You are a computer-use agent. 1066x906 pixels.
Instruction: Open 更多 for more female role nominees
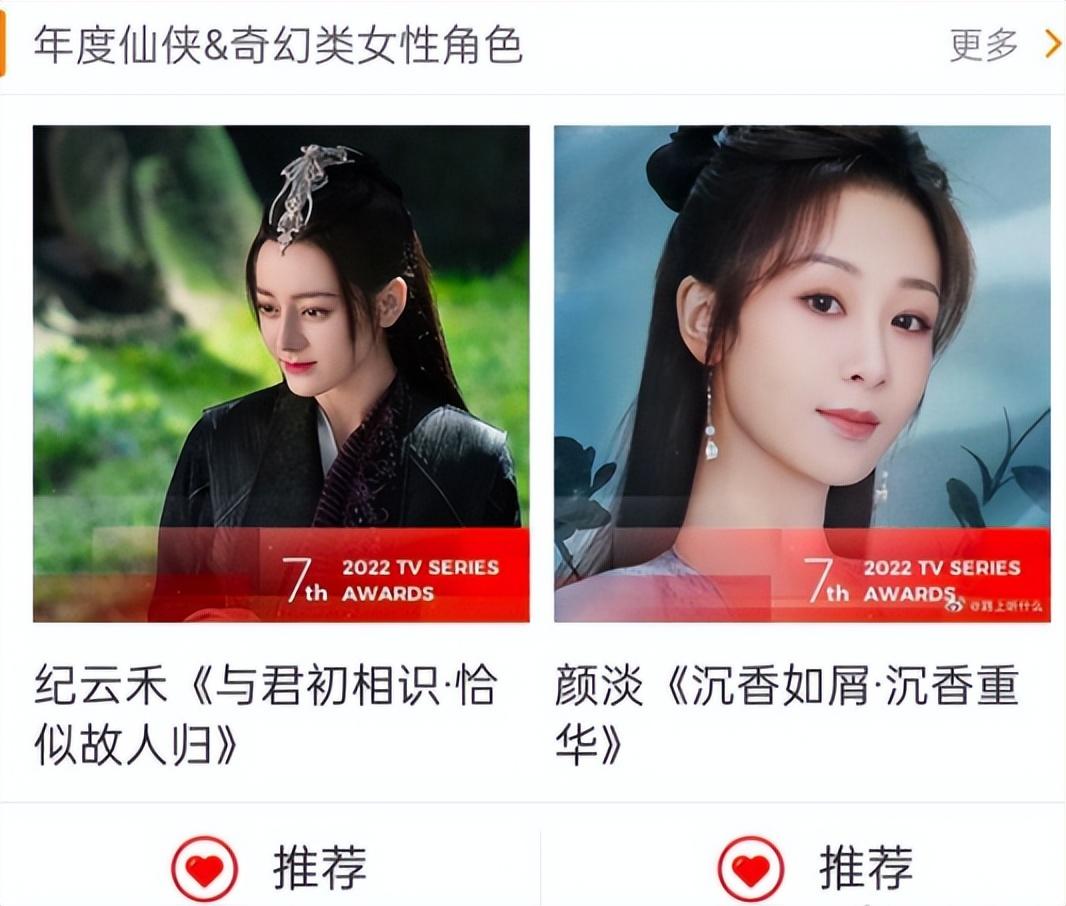(1002, 45)
